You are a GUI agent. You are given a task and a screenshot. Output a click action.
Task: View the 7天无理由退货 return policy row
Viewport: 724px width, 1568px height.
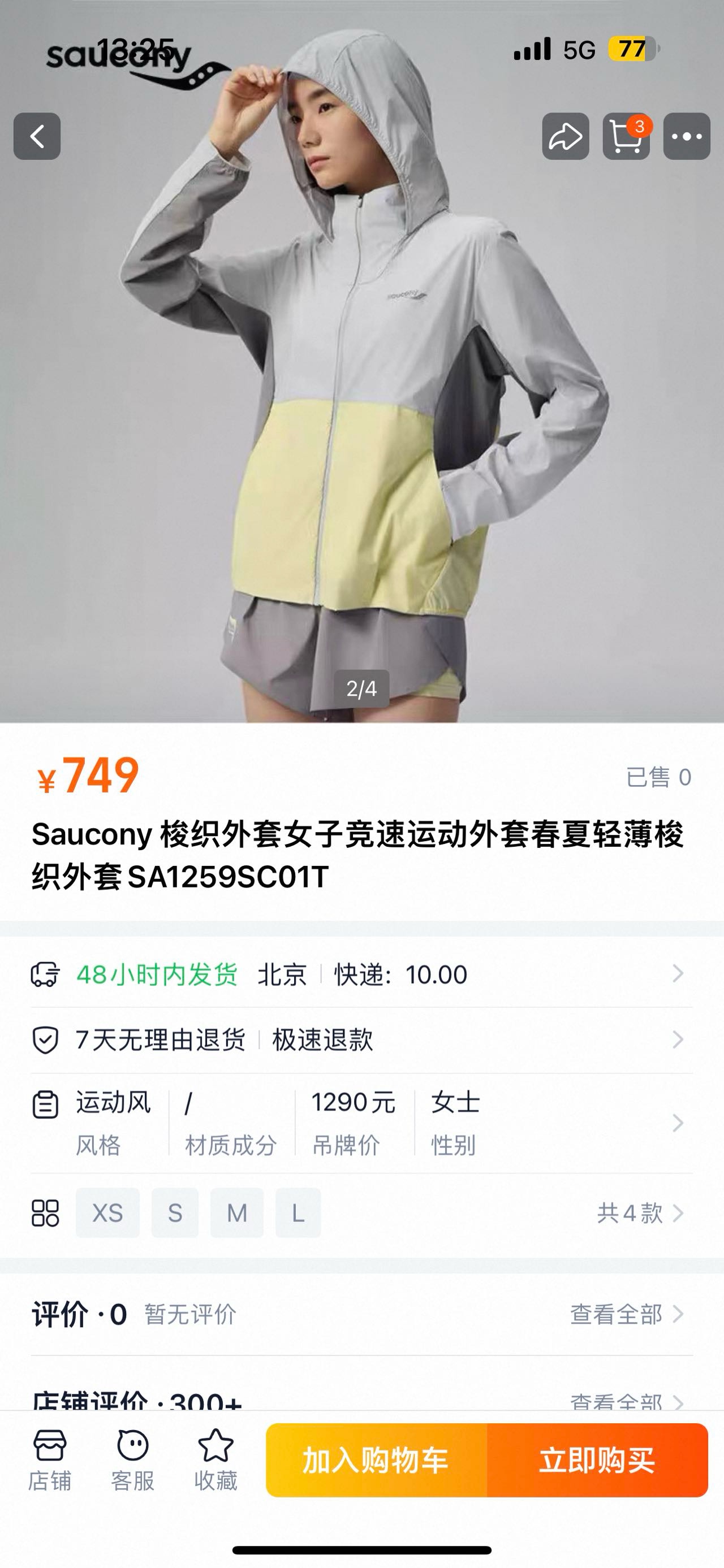pyautogui.click(x=361, y=1039)
